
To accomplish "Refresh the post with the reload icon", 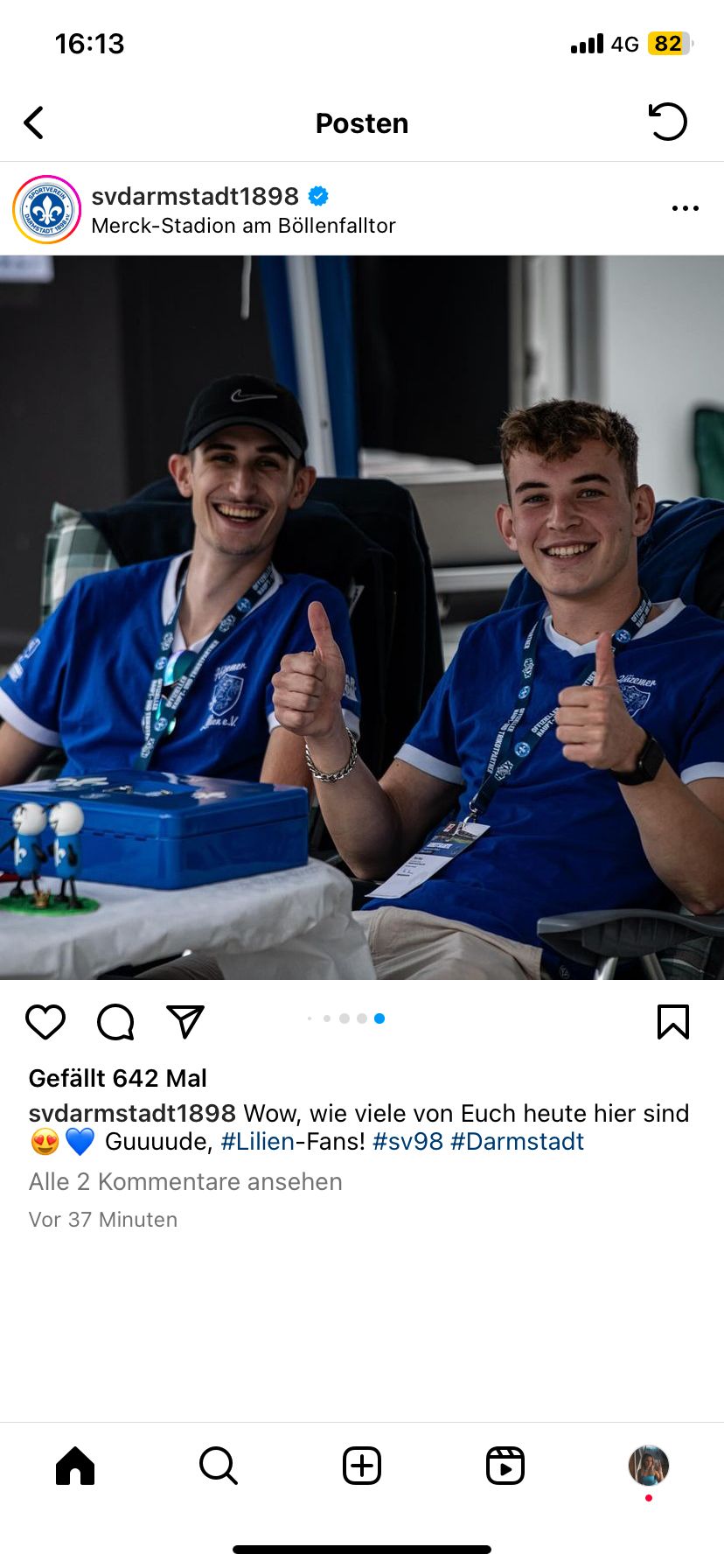I will [x=667, y=122].
